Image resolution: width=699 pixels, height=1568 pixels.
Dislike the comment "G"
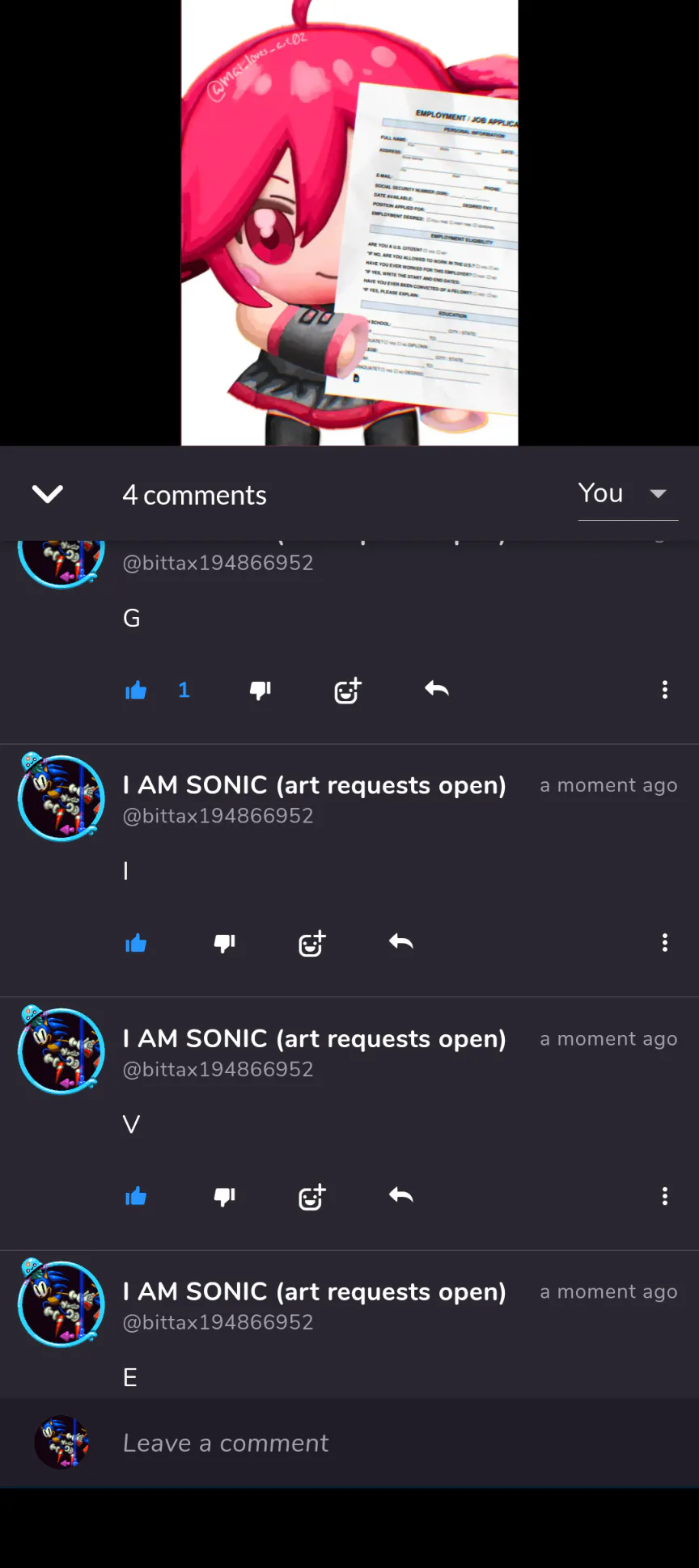pos(261,690)
